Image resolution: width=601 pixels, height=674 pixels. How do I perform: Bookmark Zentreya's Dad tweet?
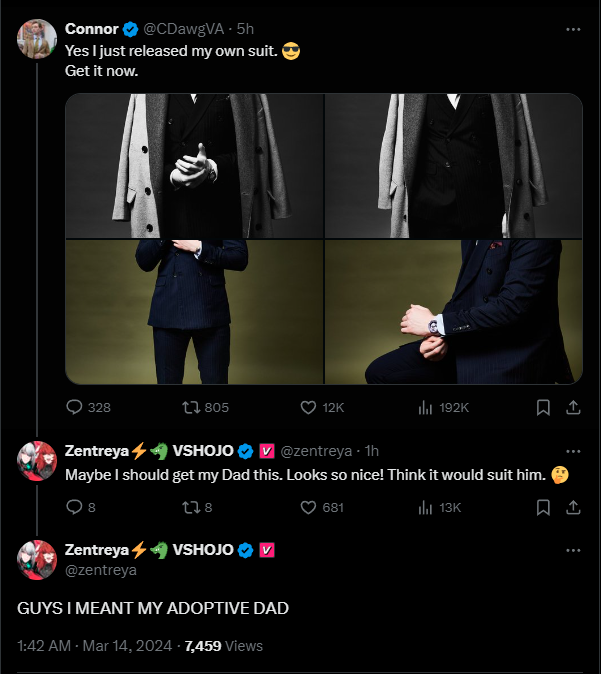[543, 507]
